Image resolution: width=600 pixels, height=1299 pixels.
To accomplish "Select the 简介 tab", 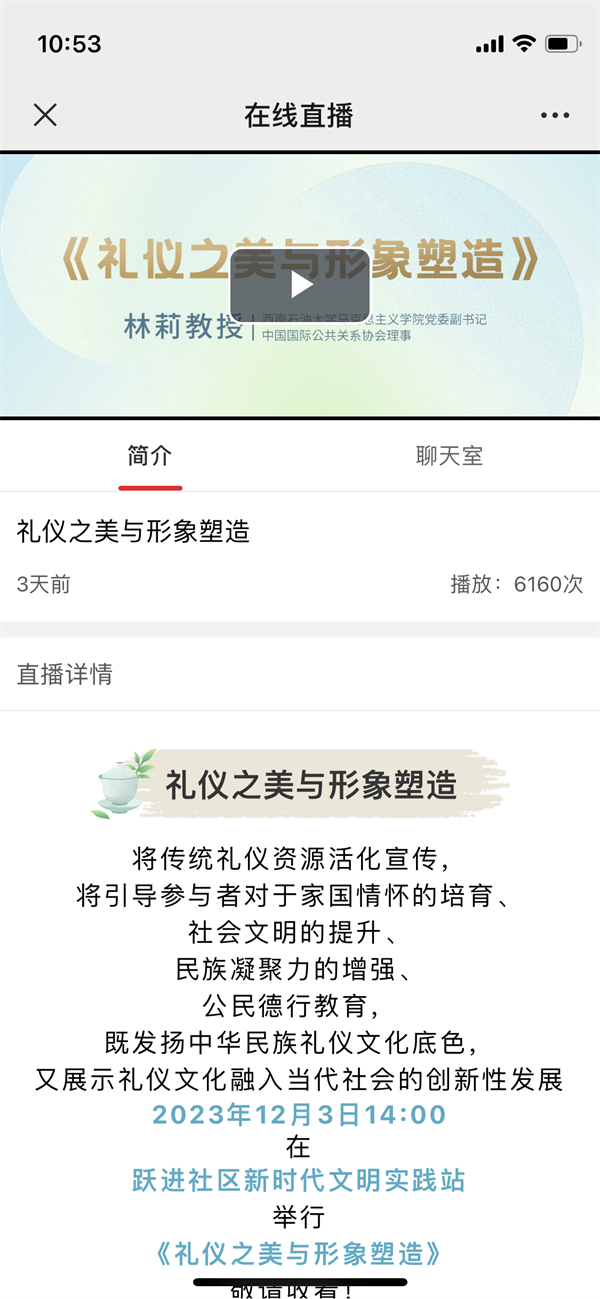I will [150, 457].
